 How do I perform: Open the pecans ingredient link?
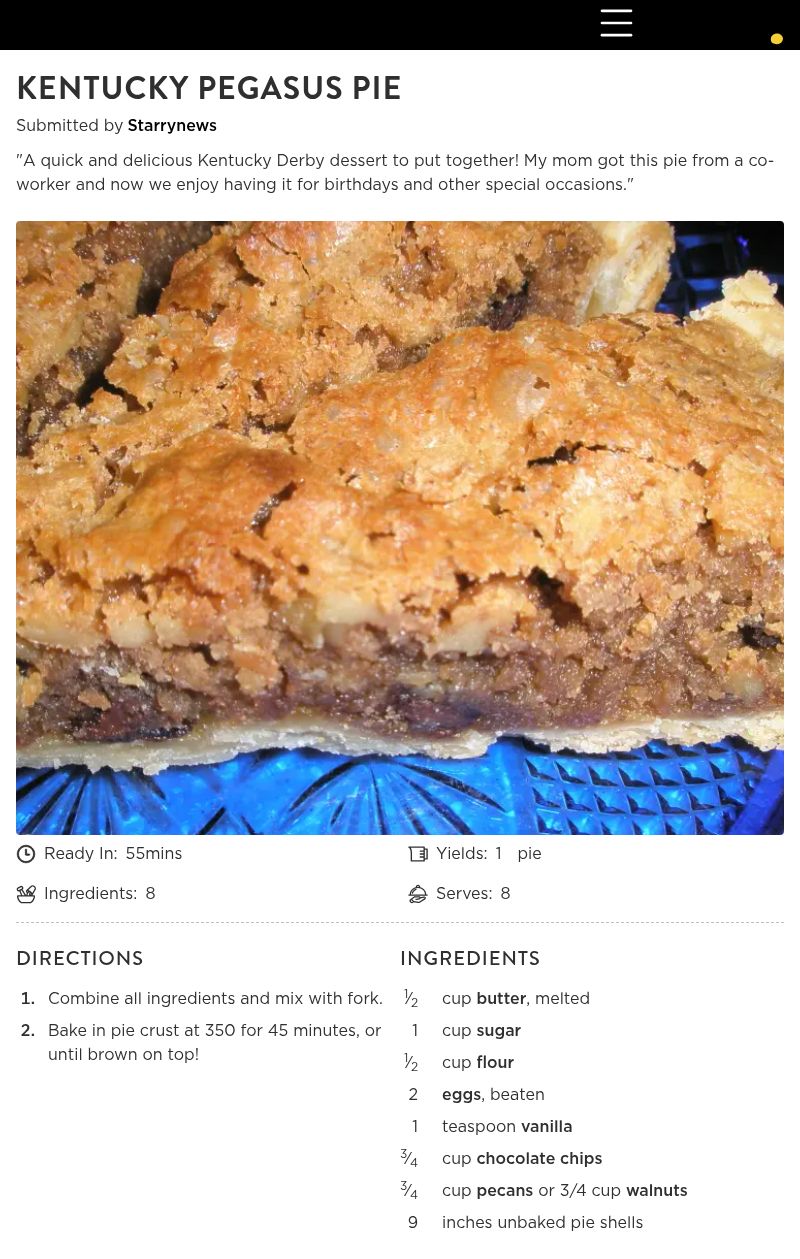504,1191
